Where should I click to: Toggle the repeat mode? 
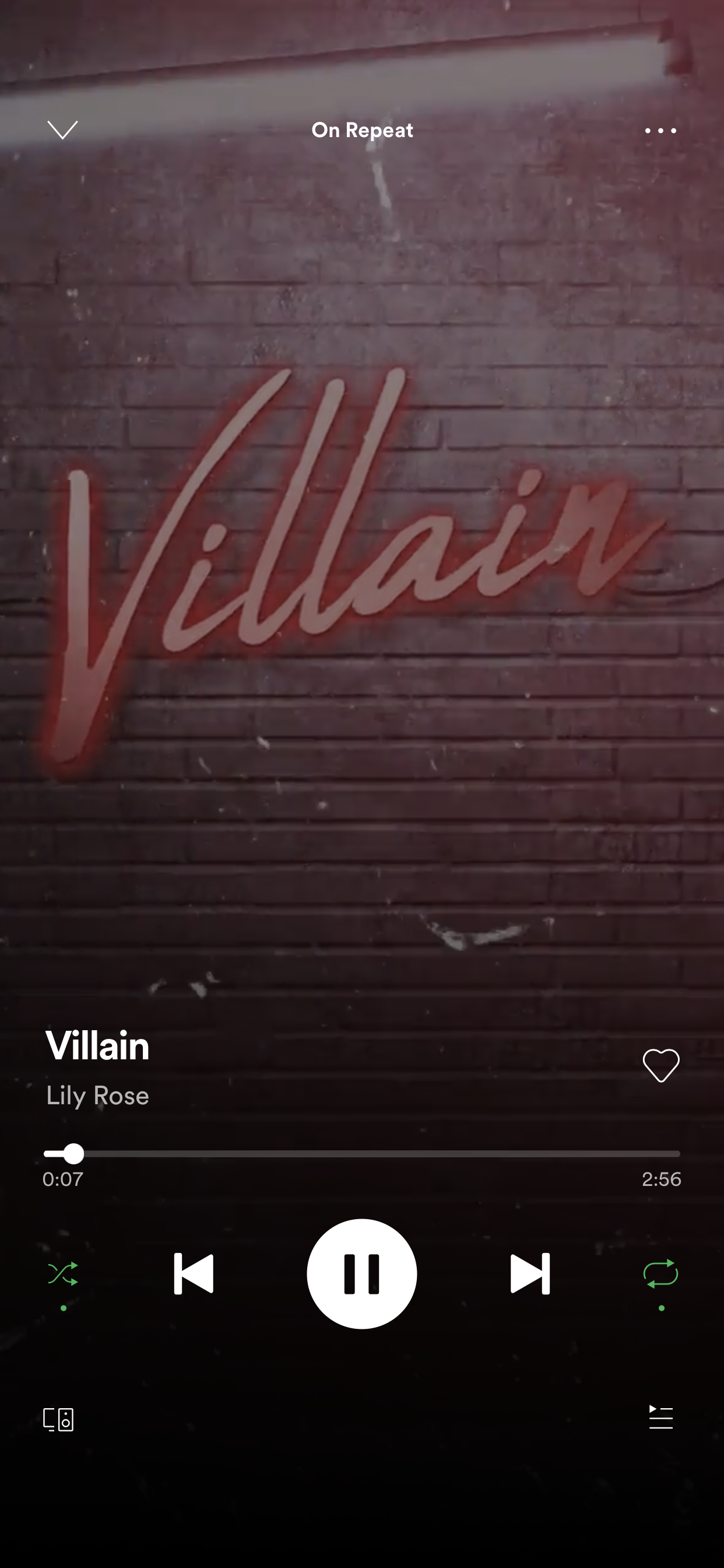(x=660, y=1273)
